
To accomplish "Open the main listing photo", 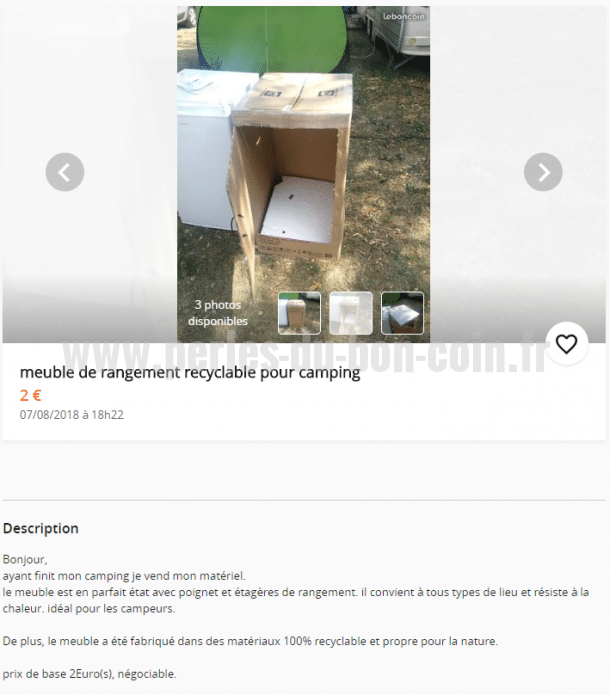I will (x=303, y=150).
